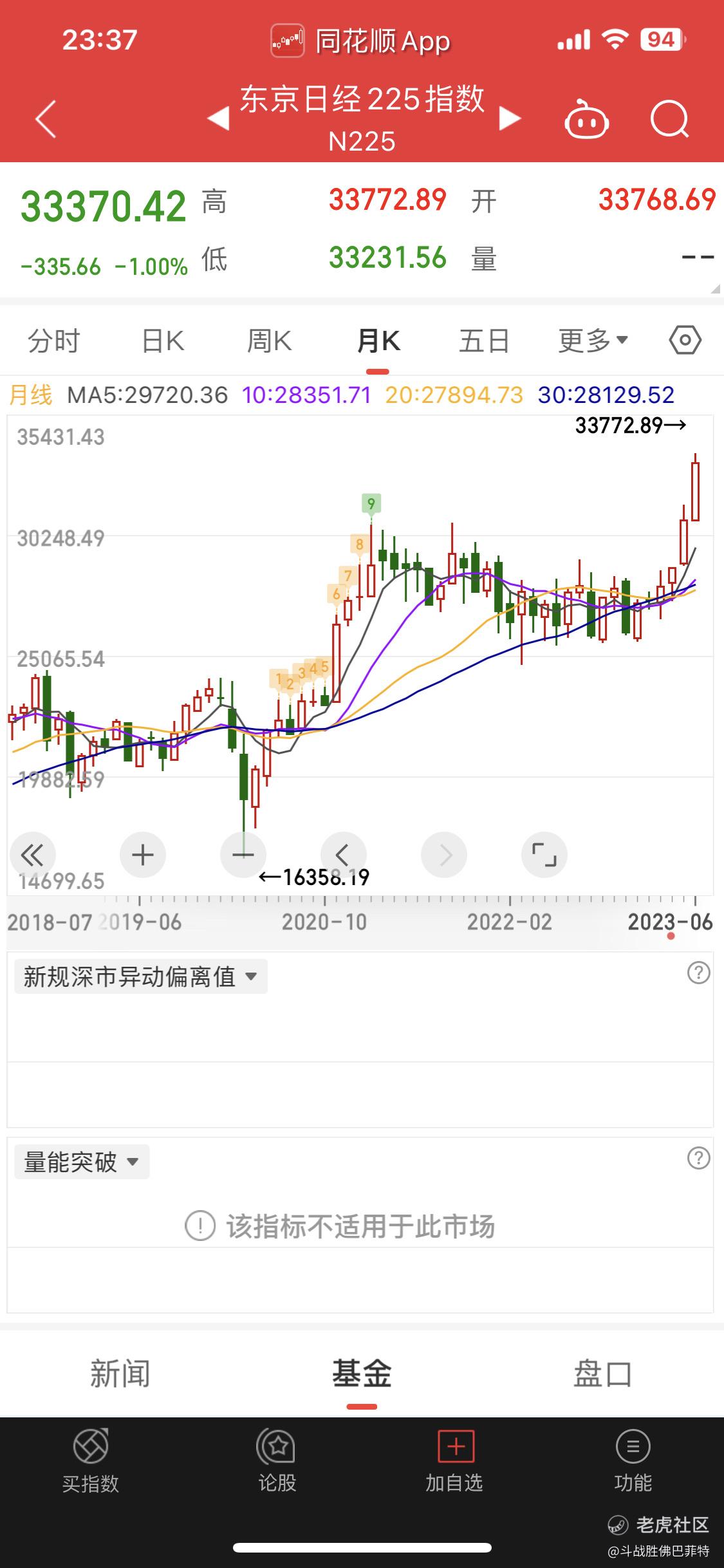Open the 盘口 tab
The image size is (724, 1568).
[602, 1374]
